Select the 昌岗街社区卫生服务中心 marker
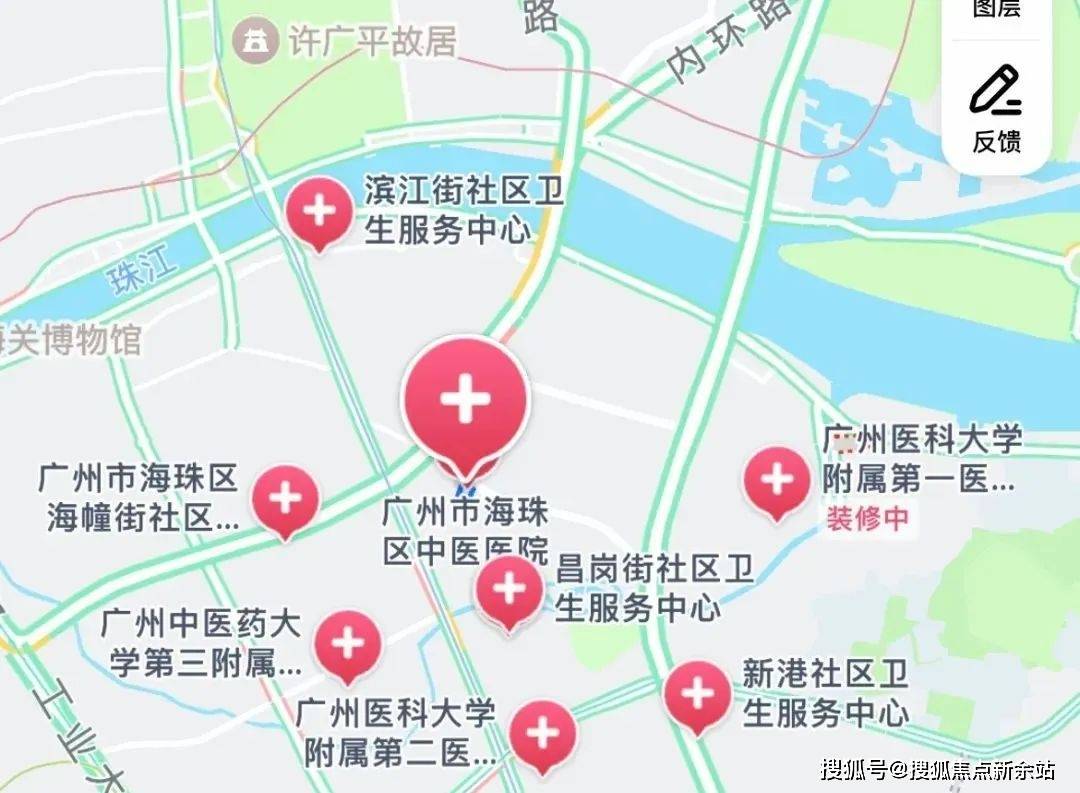The width and height of the screenshot is (1080, 793). (510, 589)
